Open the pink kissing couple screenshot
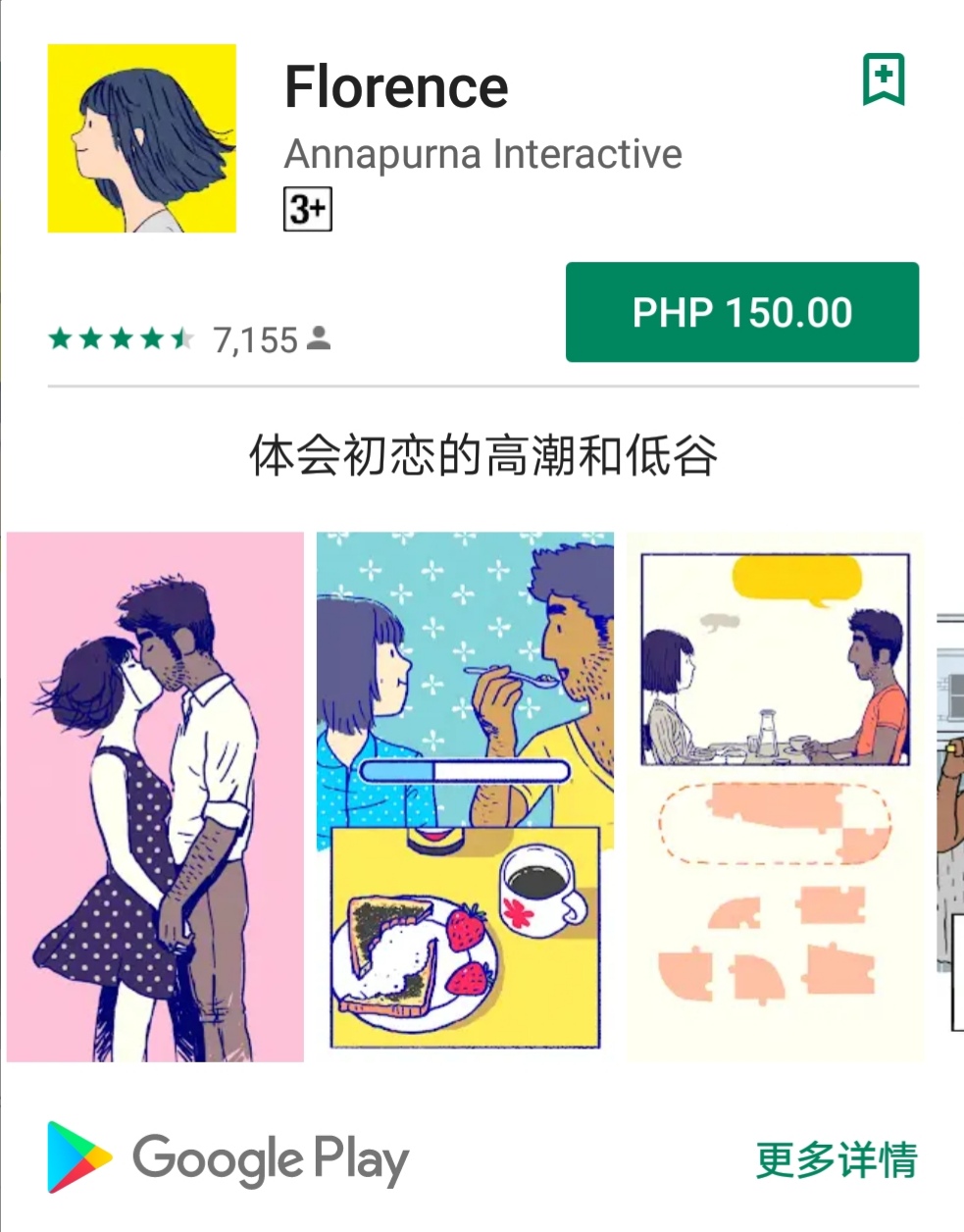964x1232 pixels. coord(155,796)
